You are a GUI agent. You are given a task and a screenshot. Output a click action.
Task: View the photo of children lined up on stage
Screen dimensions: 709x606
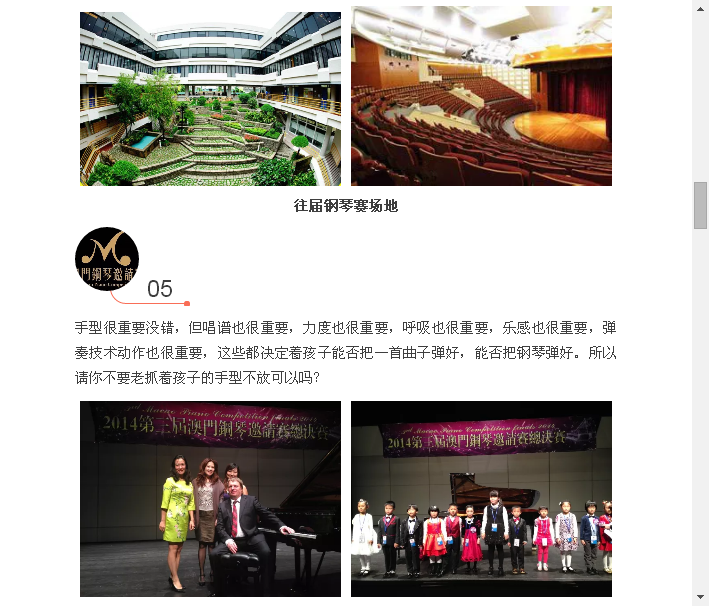click(481, 498)
